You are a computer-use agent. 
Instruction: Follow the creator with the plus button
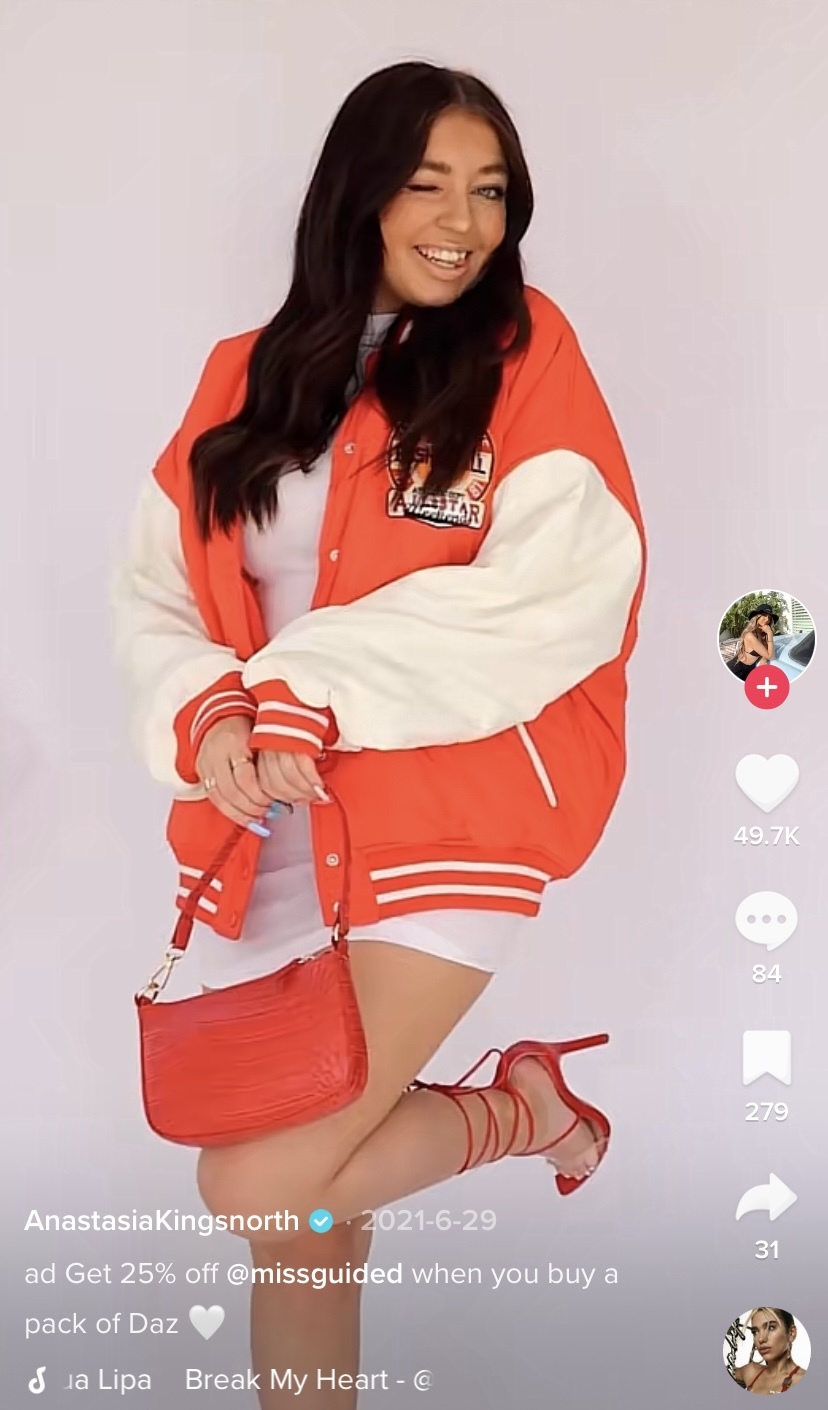(x=767, y=688)
